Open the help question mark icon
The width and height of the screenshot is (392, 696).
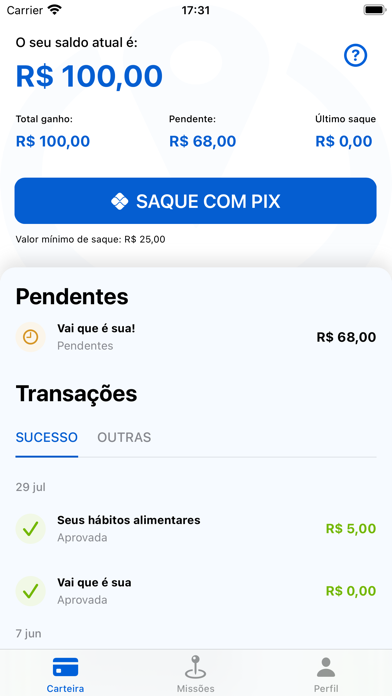355,56
